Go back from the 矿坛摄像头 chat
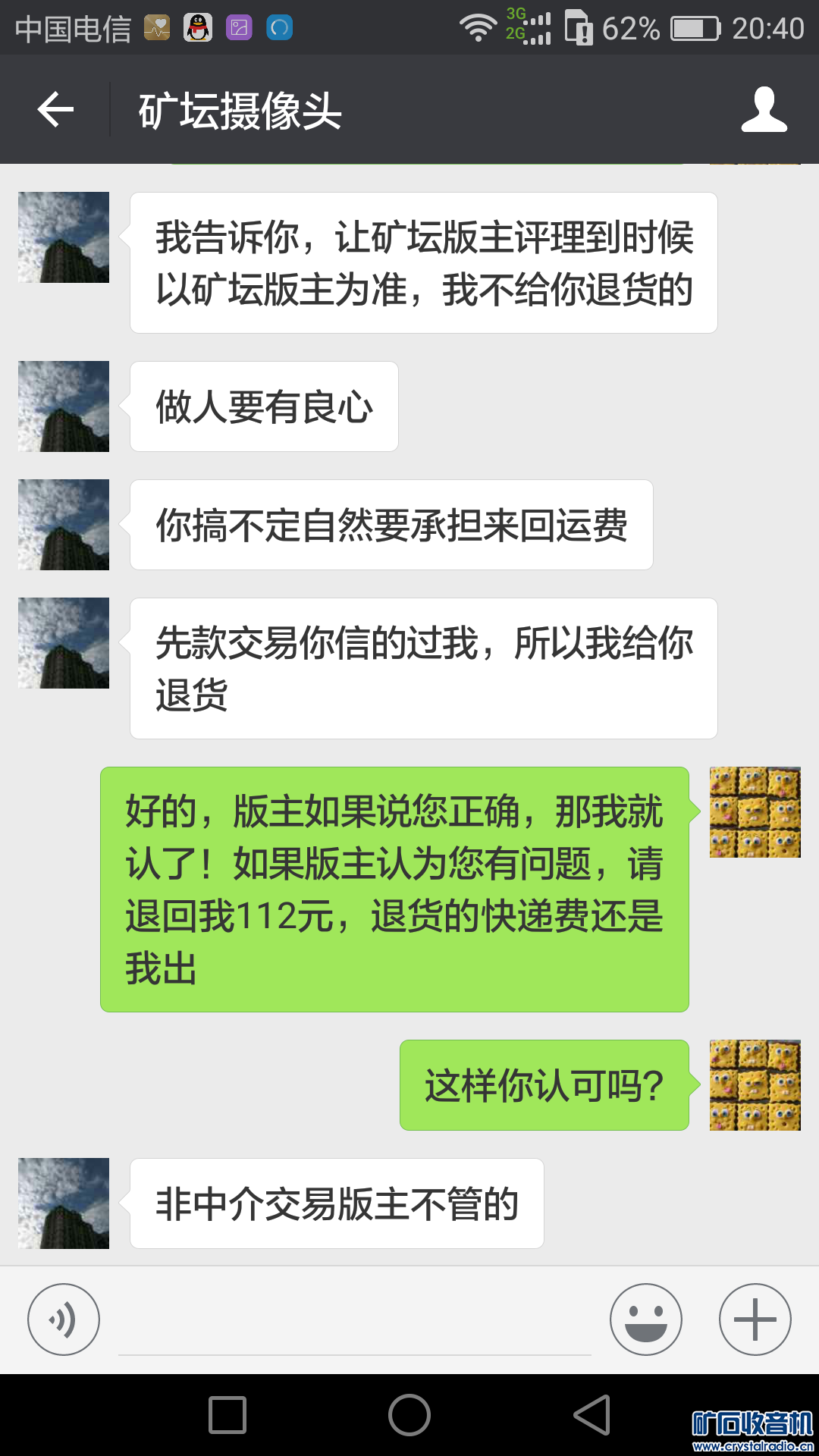The height and width of the screenshot is (1456, 819). [55, 110]
